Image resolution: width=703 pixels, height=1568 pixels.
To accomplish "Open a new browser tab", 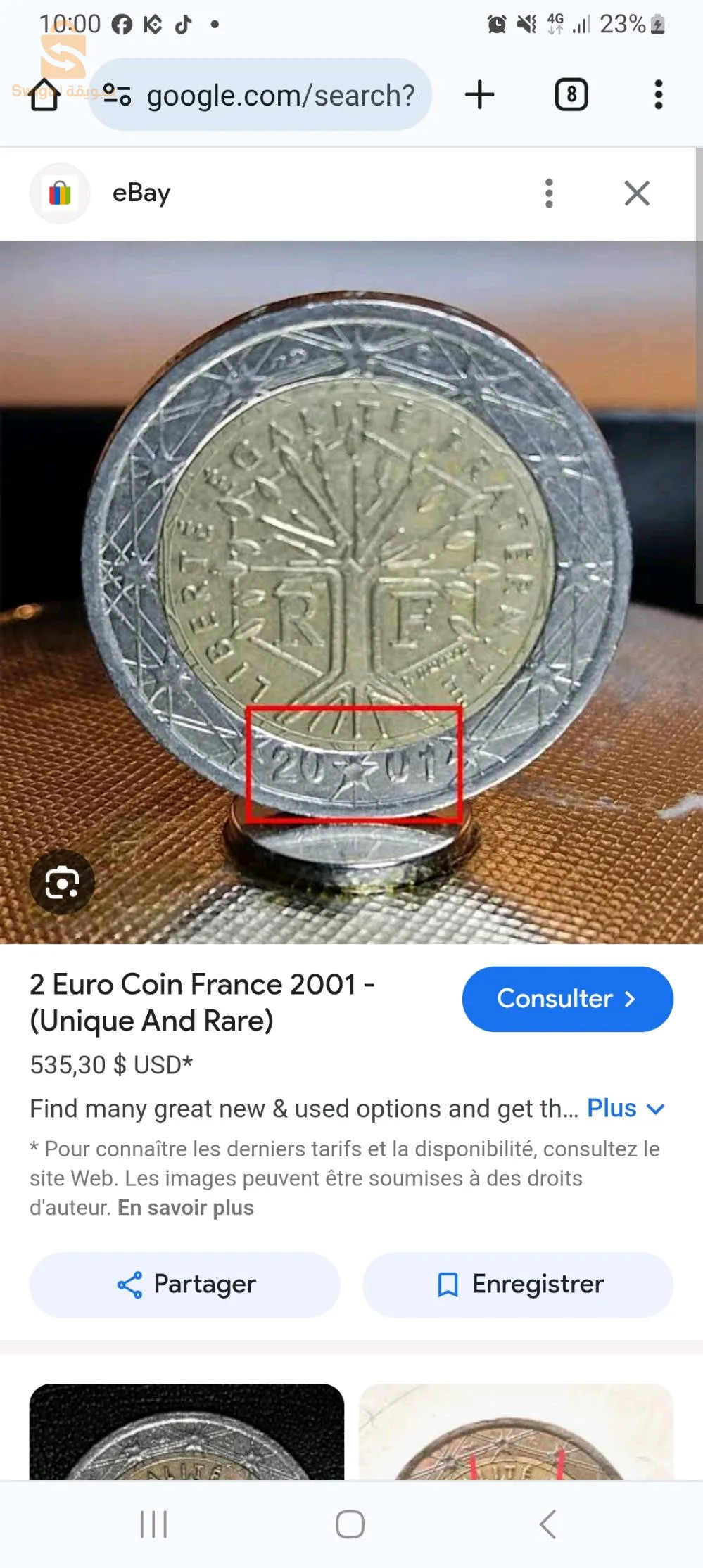I will 480,95.
